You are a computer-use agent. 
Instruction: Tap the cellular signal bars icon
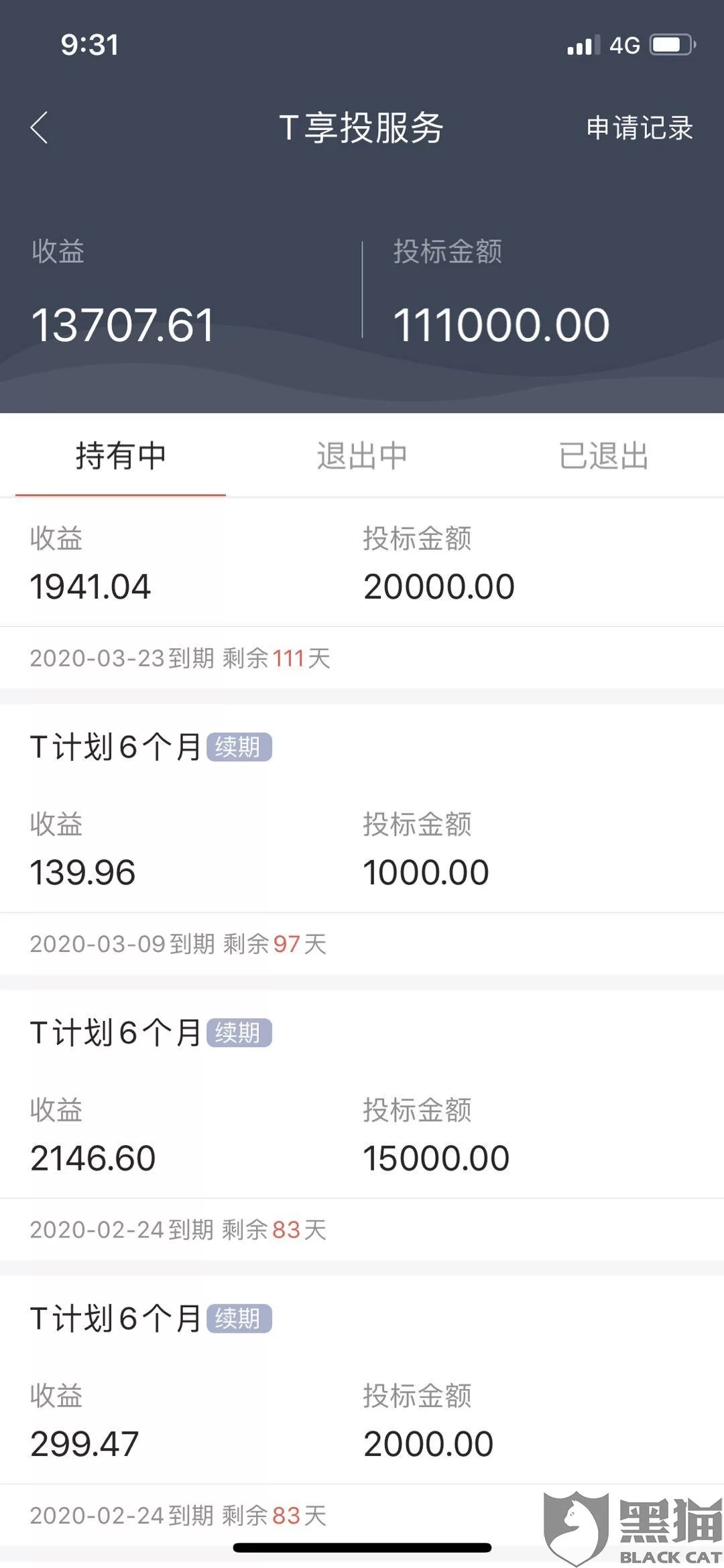(581, 44)
